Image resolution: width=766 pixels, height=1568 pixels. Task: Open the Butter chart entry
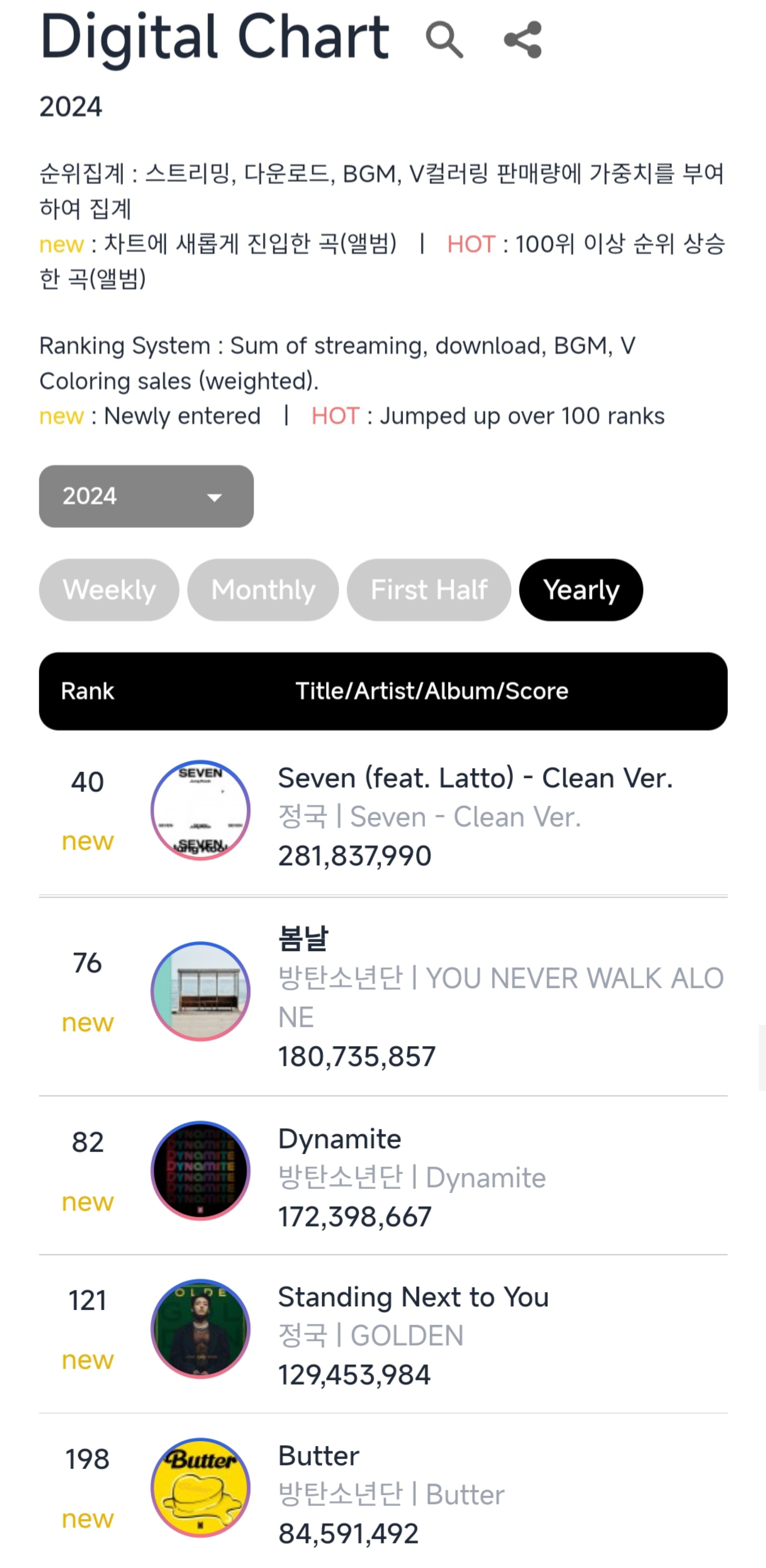[x=383, y=1491]
